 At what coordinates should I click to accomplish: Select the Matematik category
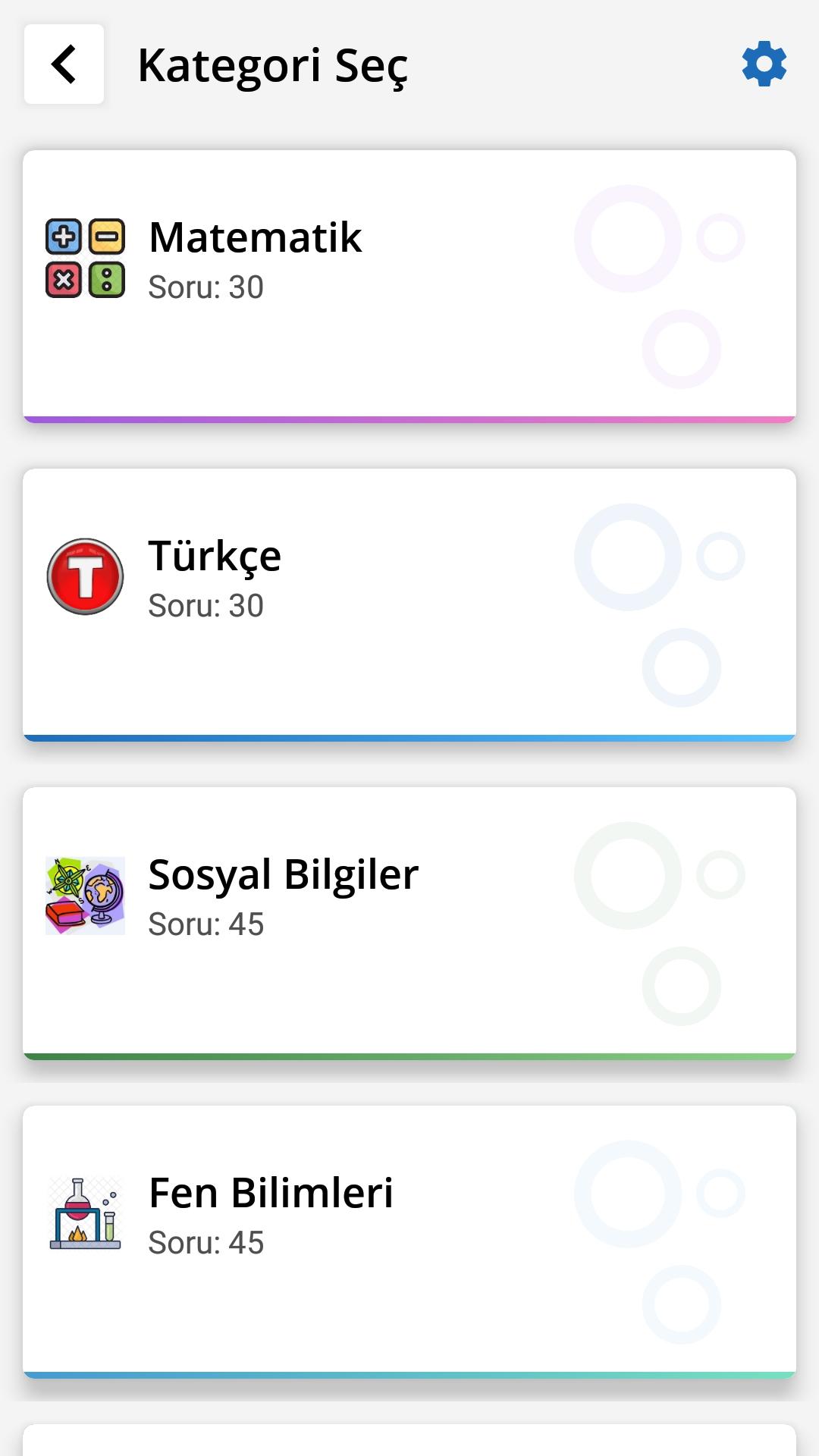(409, 286)
